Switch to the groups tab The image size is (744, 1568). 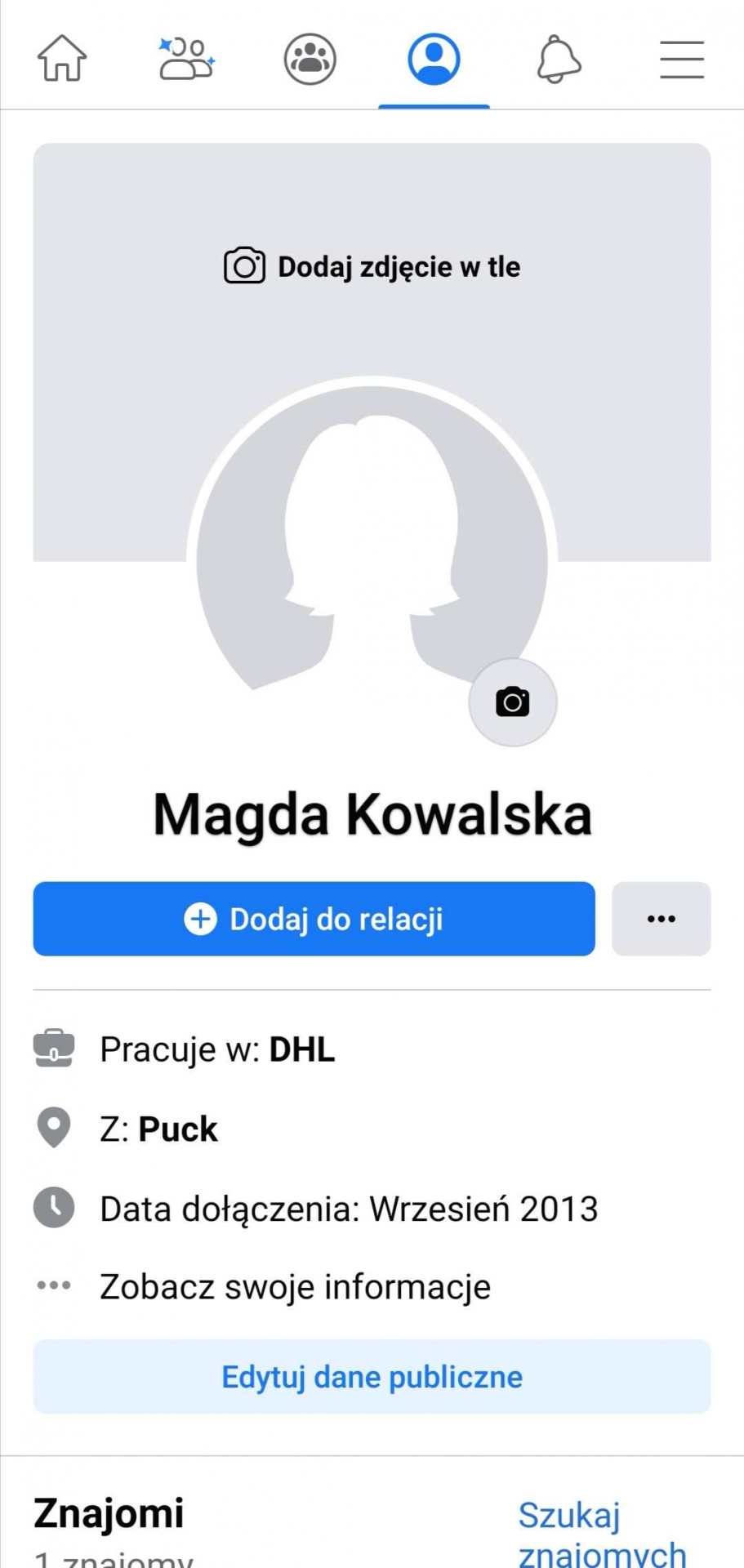click(x=310, y=59)
